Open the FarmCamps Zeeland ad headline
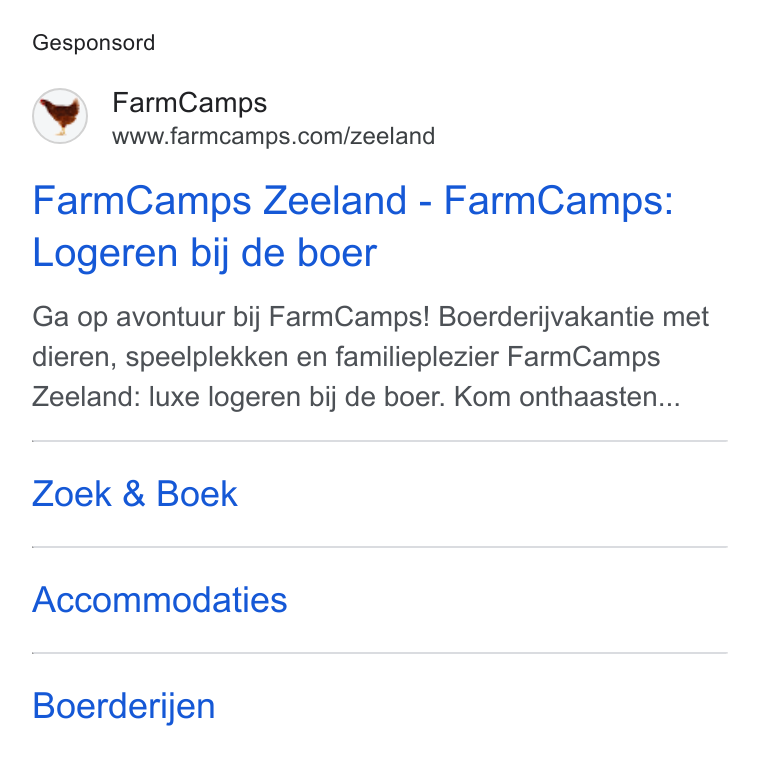 coord(353,226)
